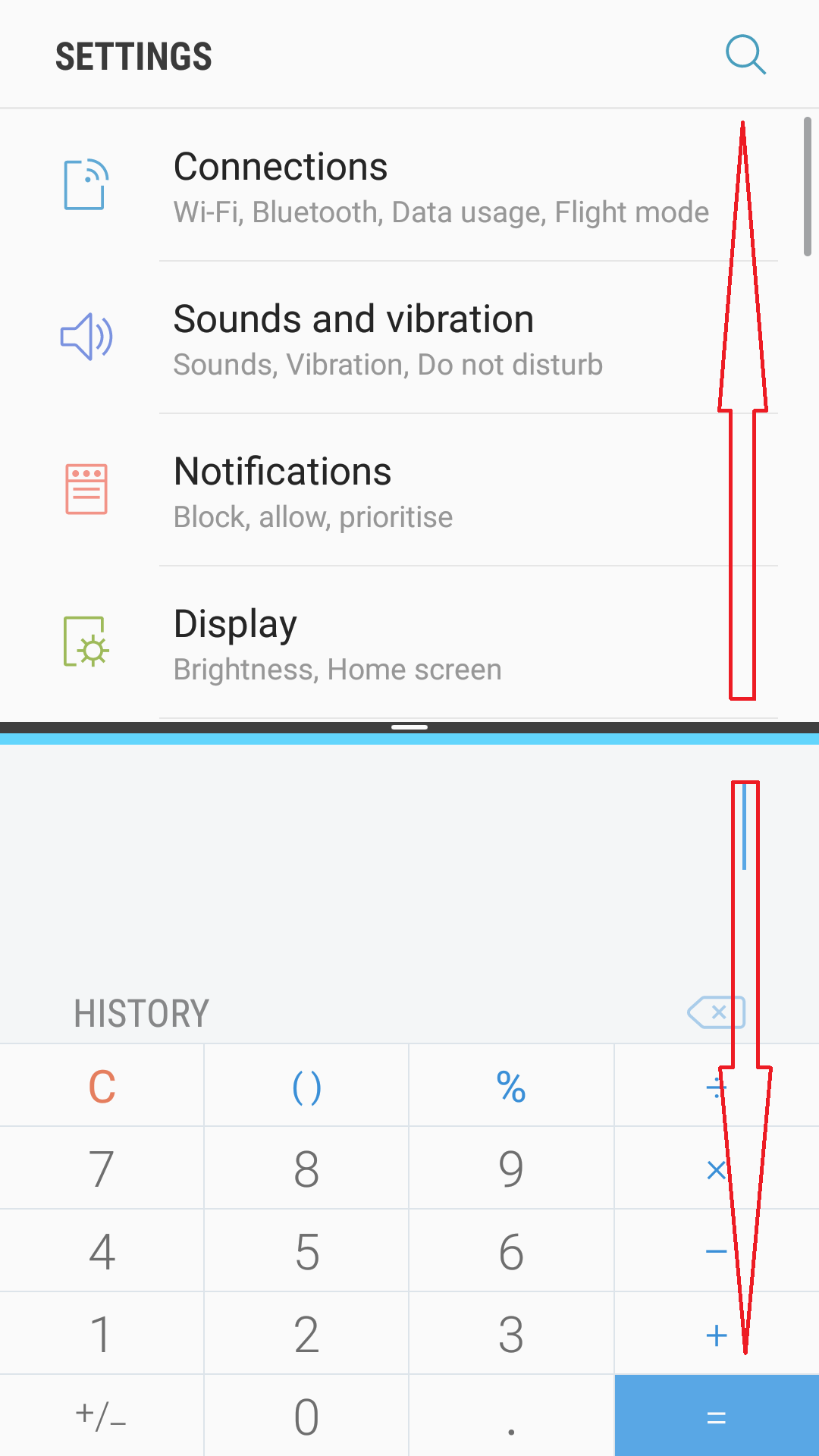Insert parentheses in calculator

coord(306,1085)
